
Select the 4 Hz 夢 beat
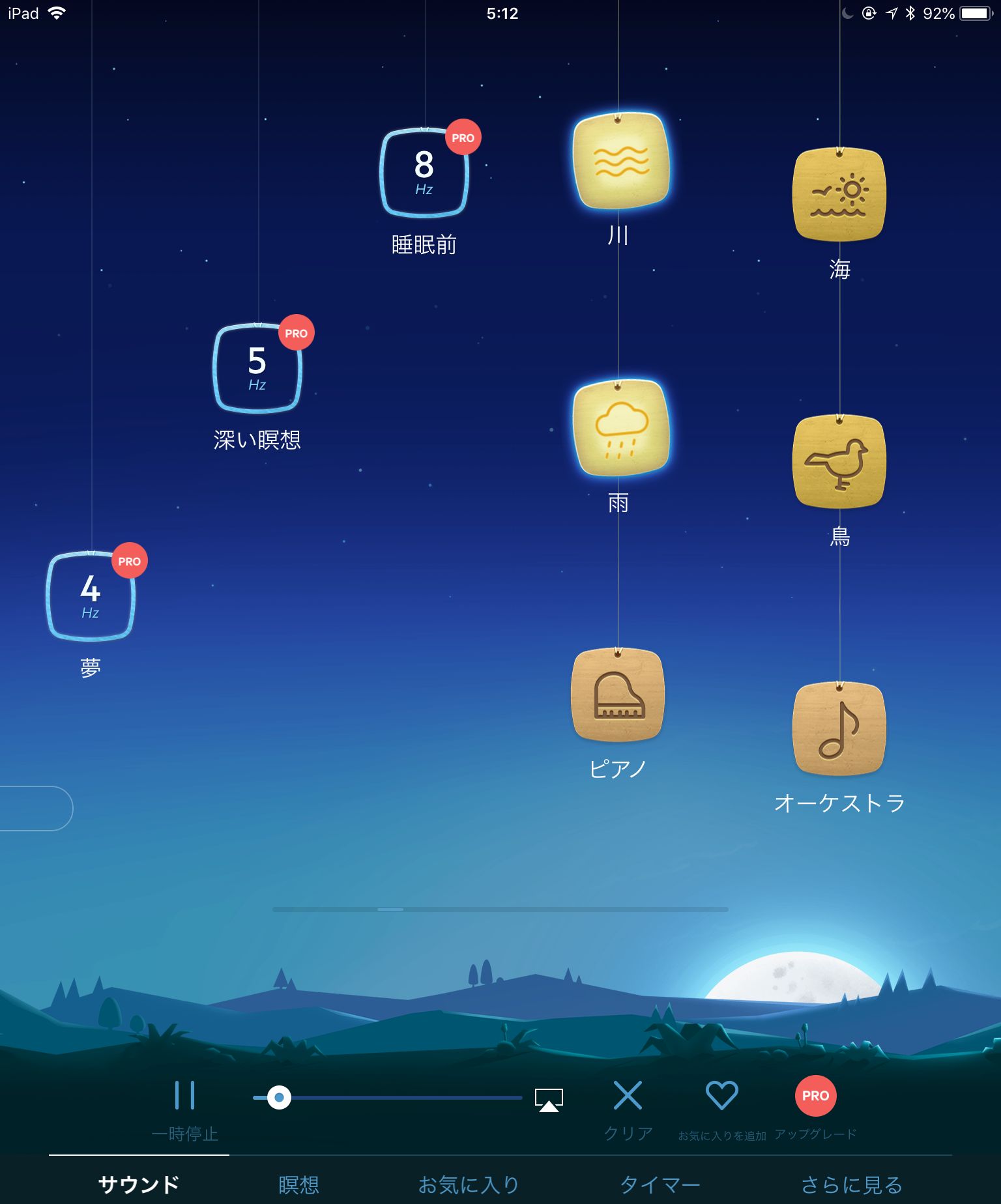point(91,596)
